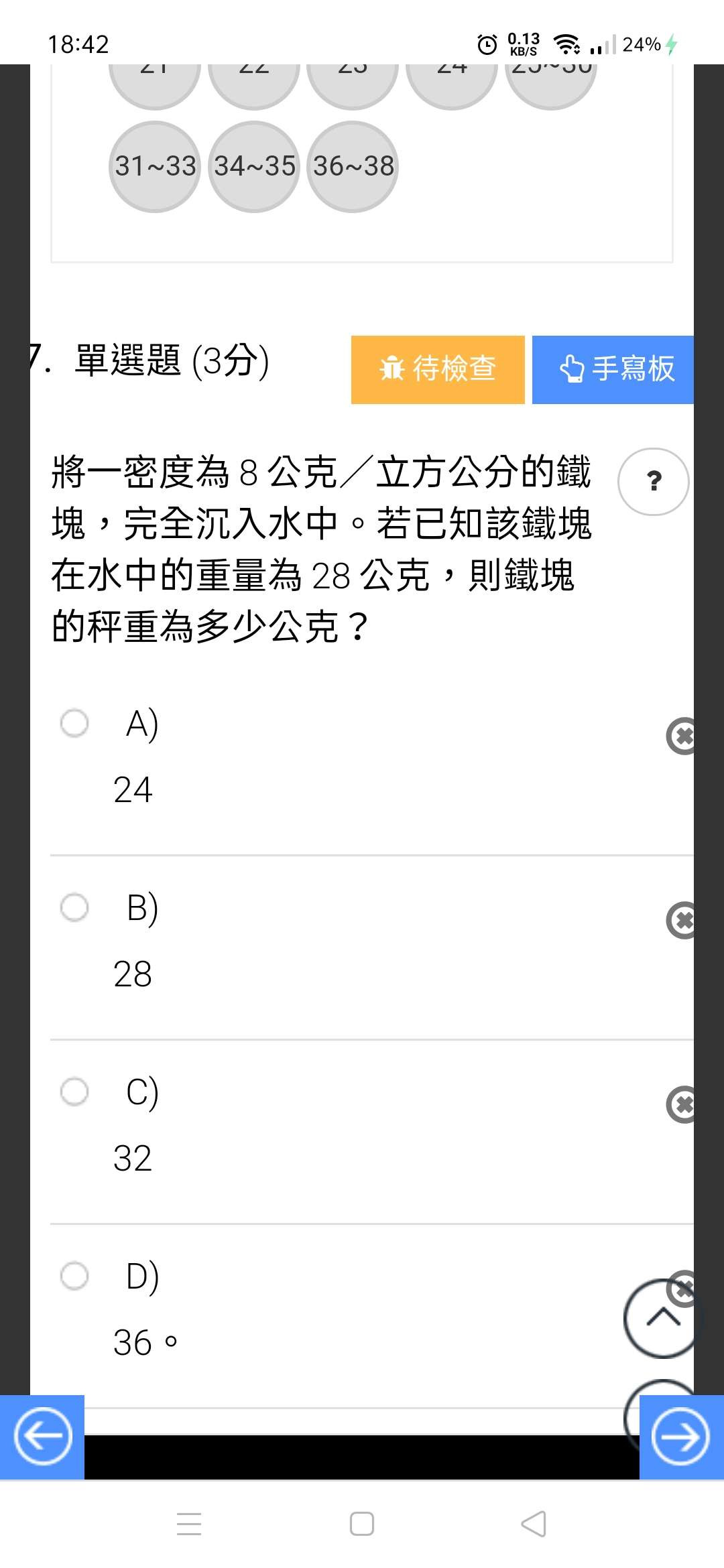Tap the system home button
The image size is (724, 1568).
(362, 1524)
